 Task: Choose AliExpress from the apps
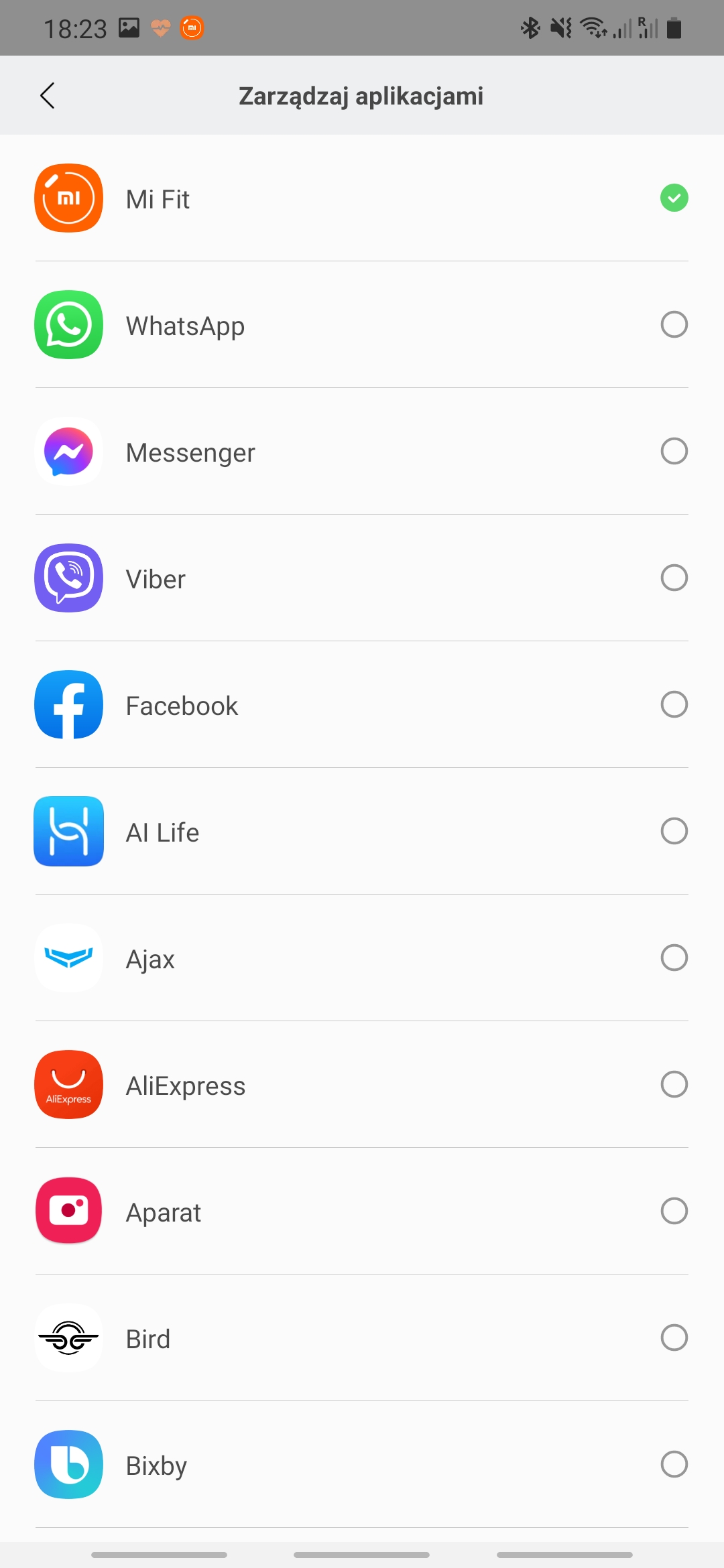tap(674, 1085)
